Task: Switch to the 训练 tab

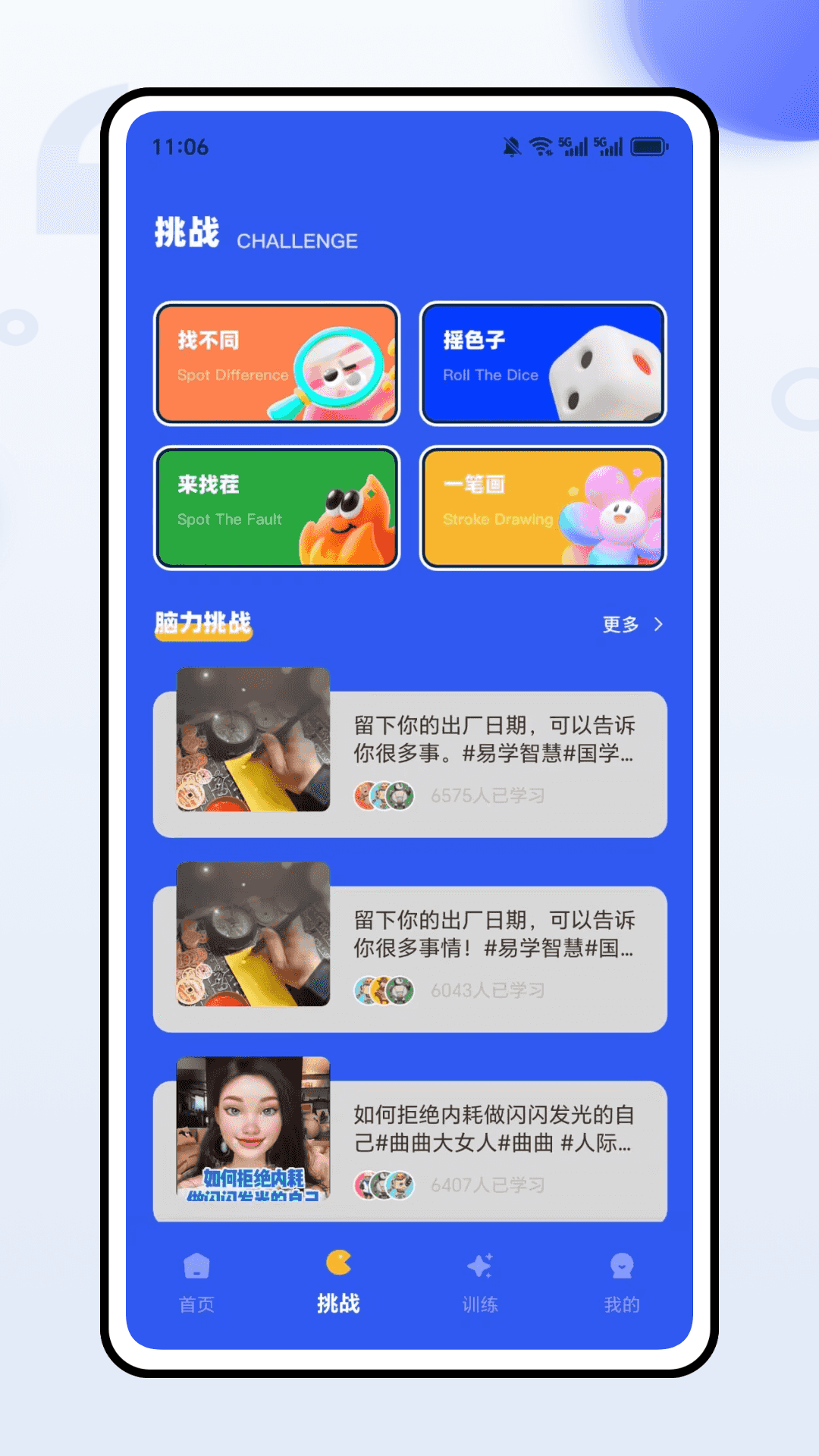Action: tap(479, 1282)
